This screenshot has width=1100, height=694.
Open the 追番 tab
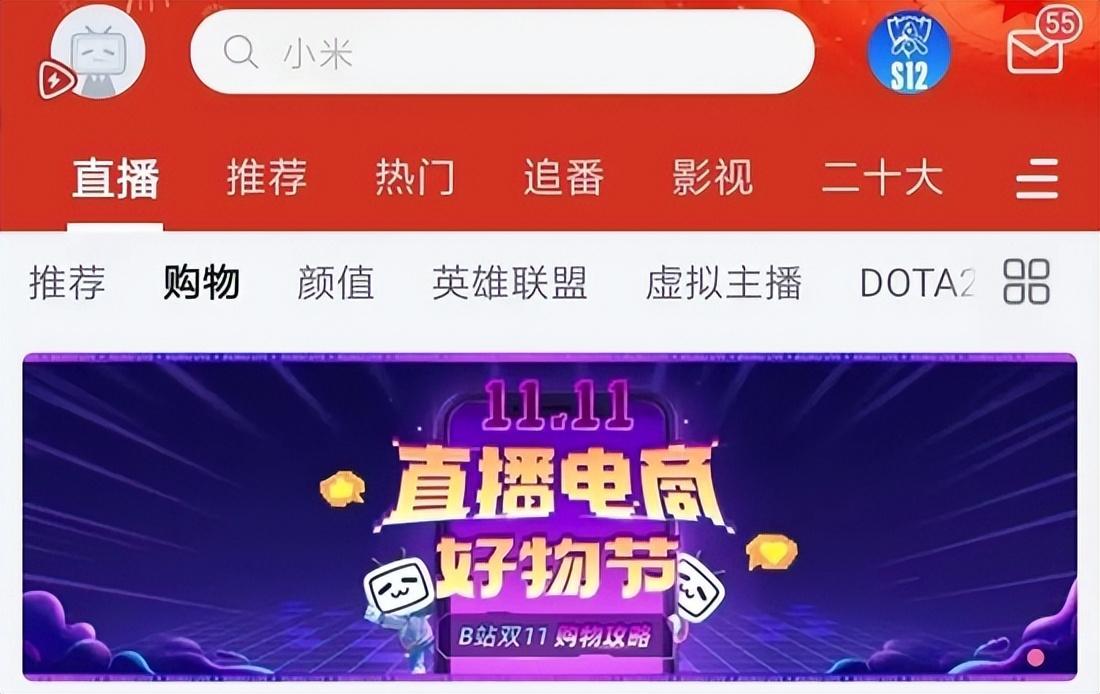(564, 179)
